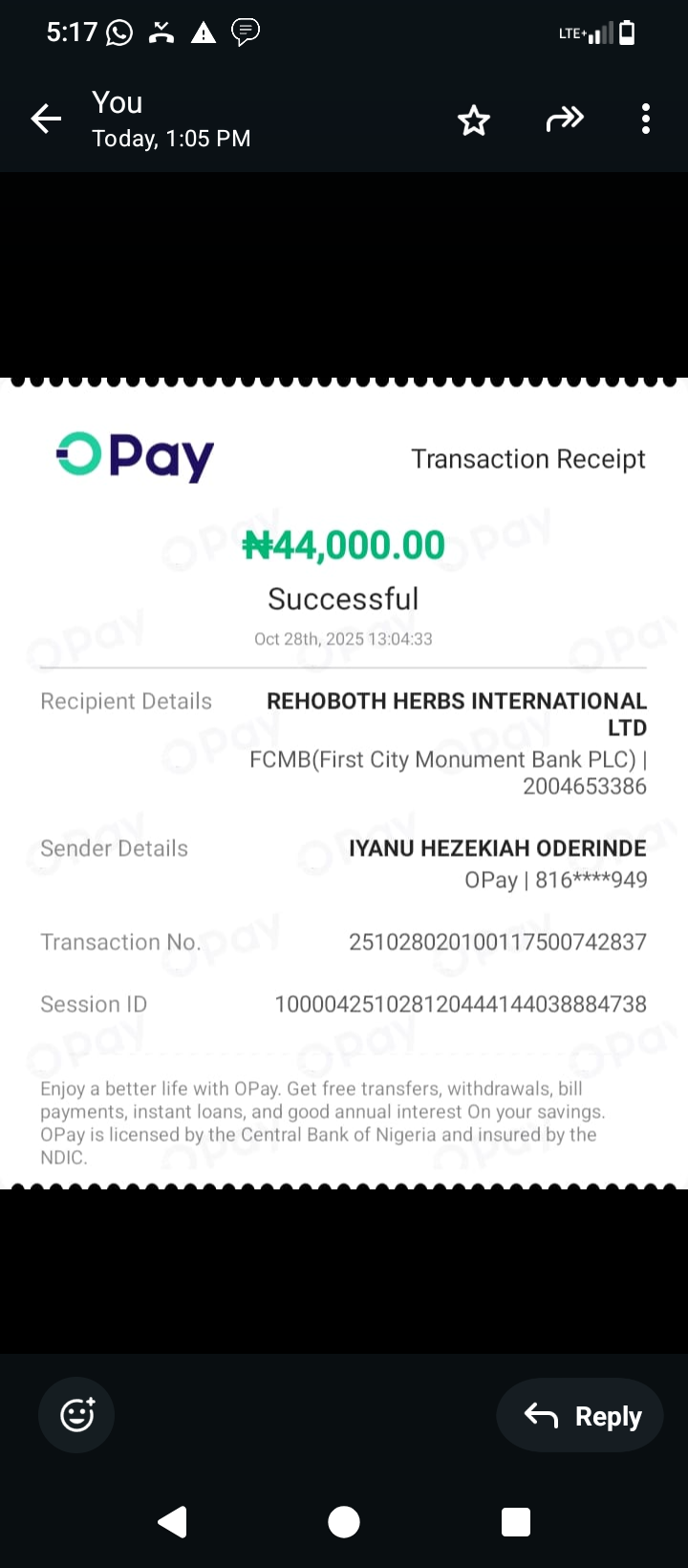Go back from the image viewer
The image size is (688, 1568).
[46, 120]
